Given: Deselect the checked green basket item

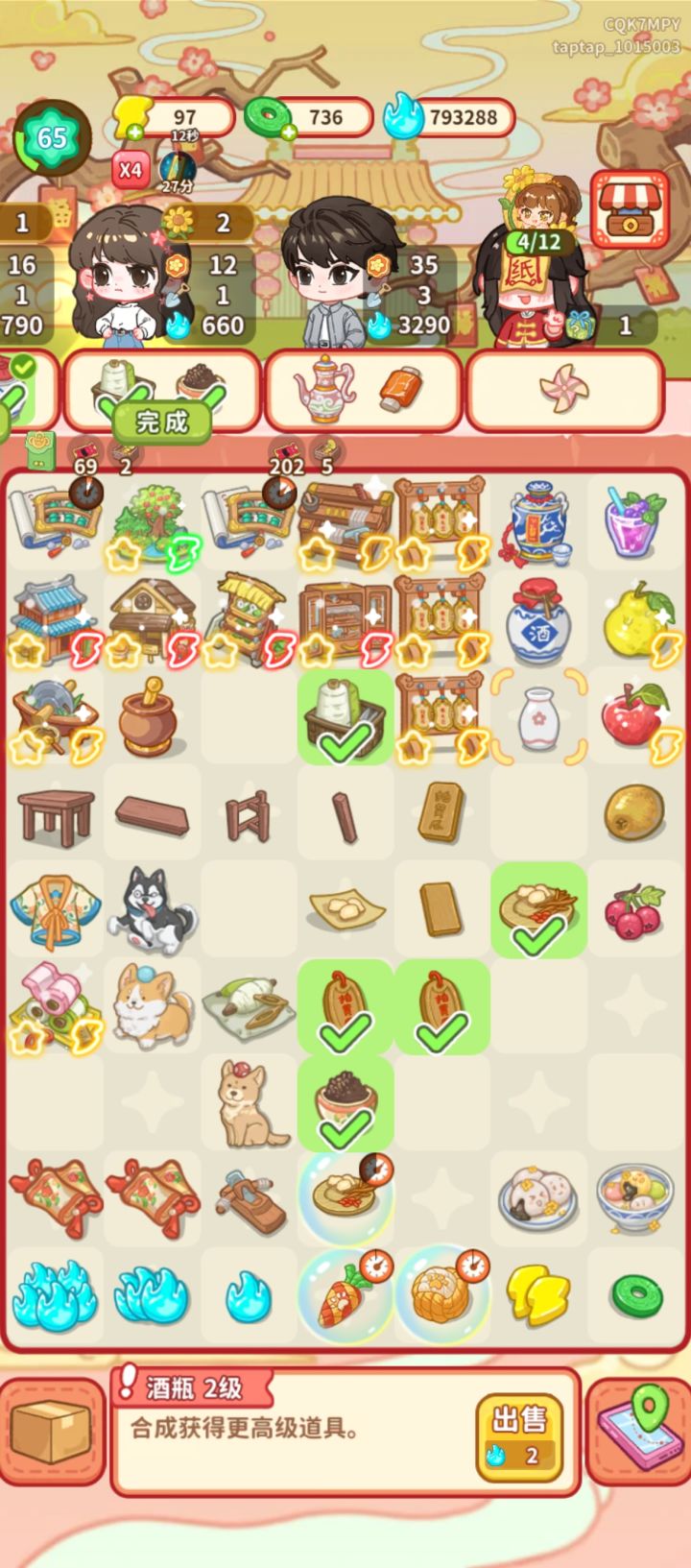Looking at the screenshot, I should point(345,718).
